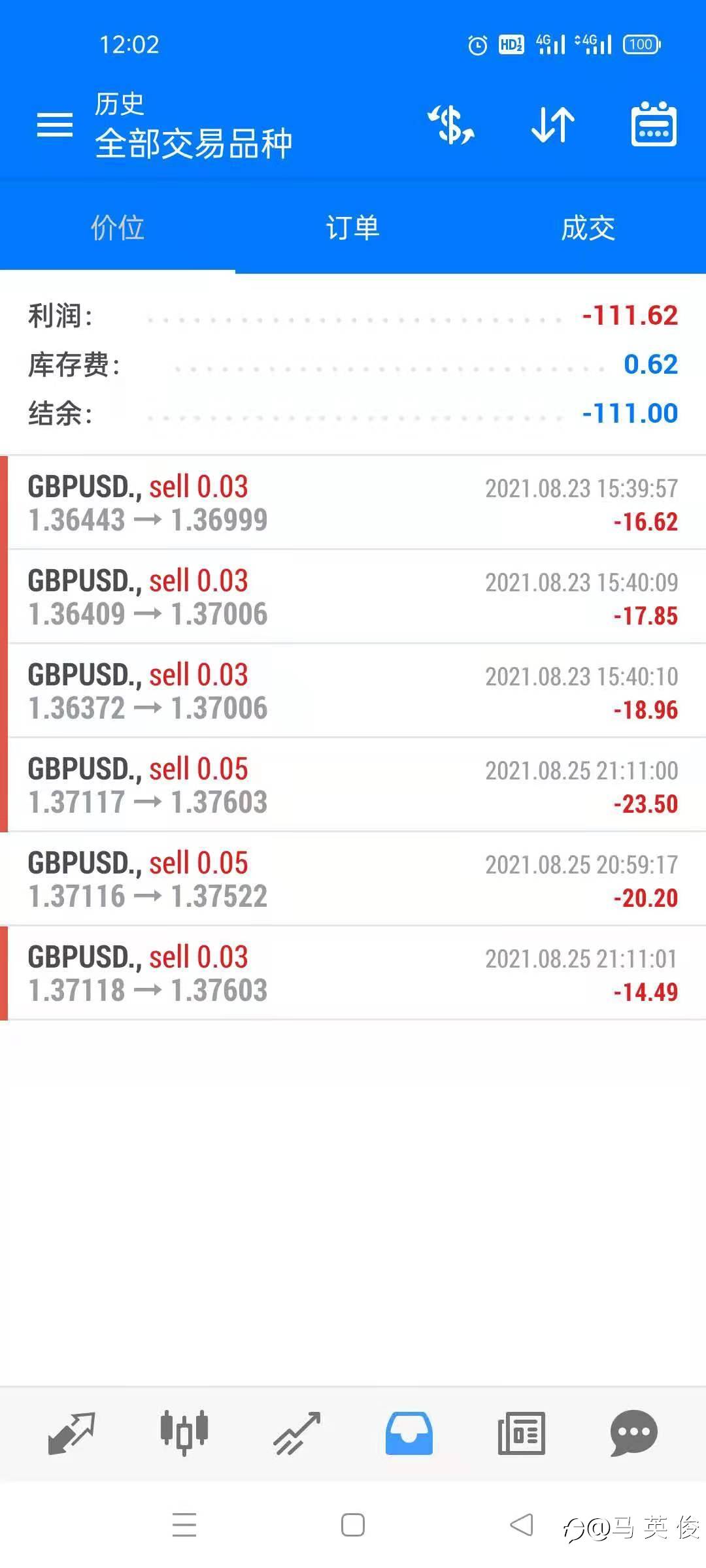
Task: Open the calendar date range picker
Action: [x=653, y=124]
